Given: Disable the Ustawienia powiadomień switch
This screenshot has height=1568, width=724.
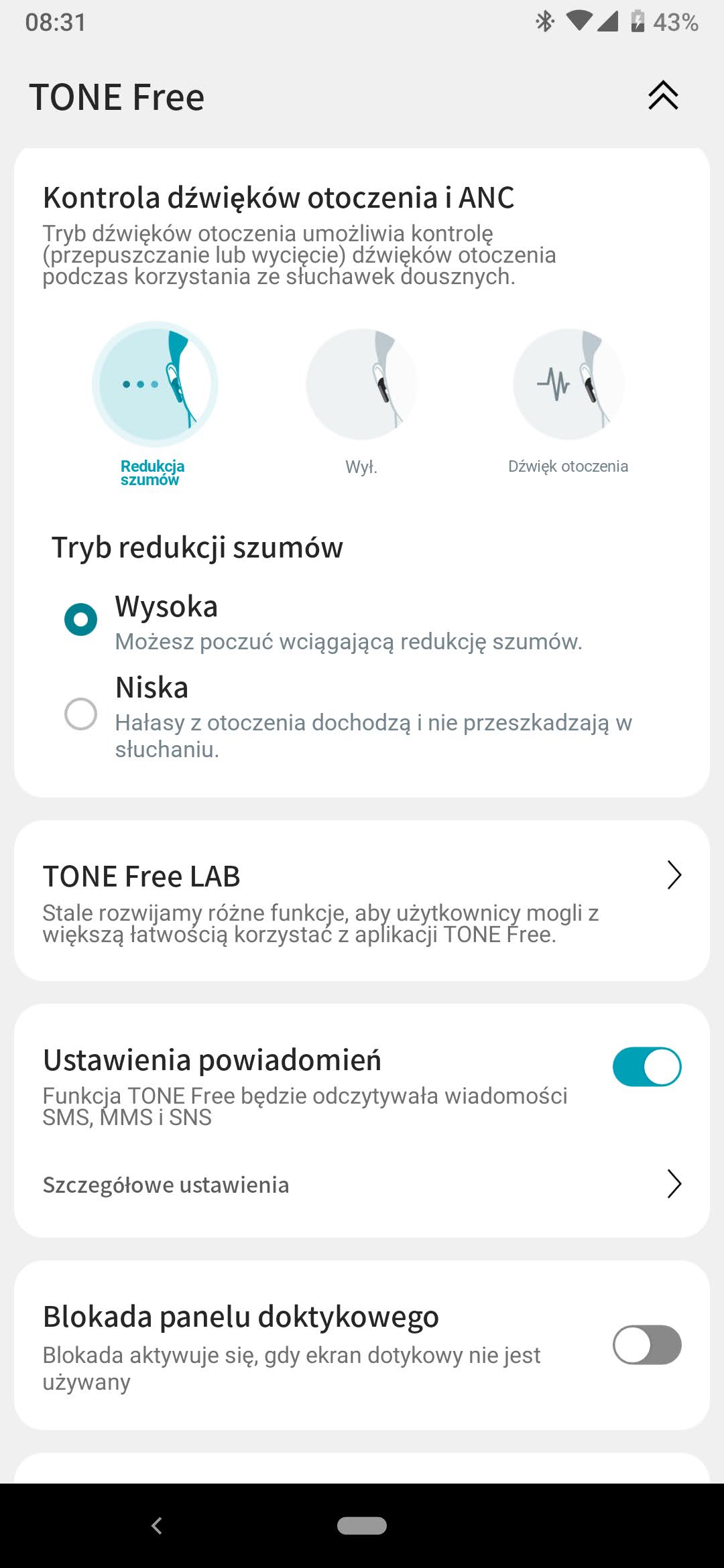Looking at the screenshot, I should click(x=646, y=1067).
